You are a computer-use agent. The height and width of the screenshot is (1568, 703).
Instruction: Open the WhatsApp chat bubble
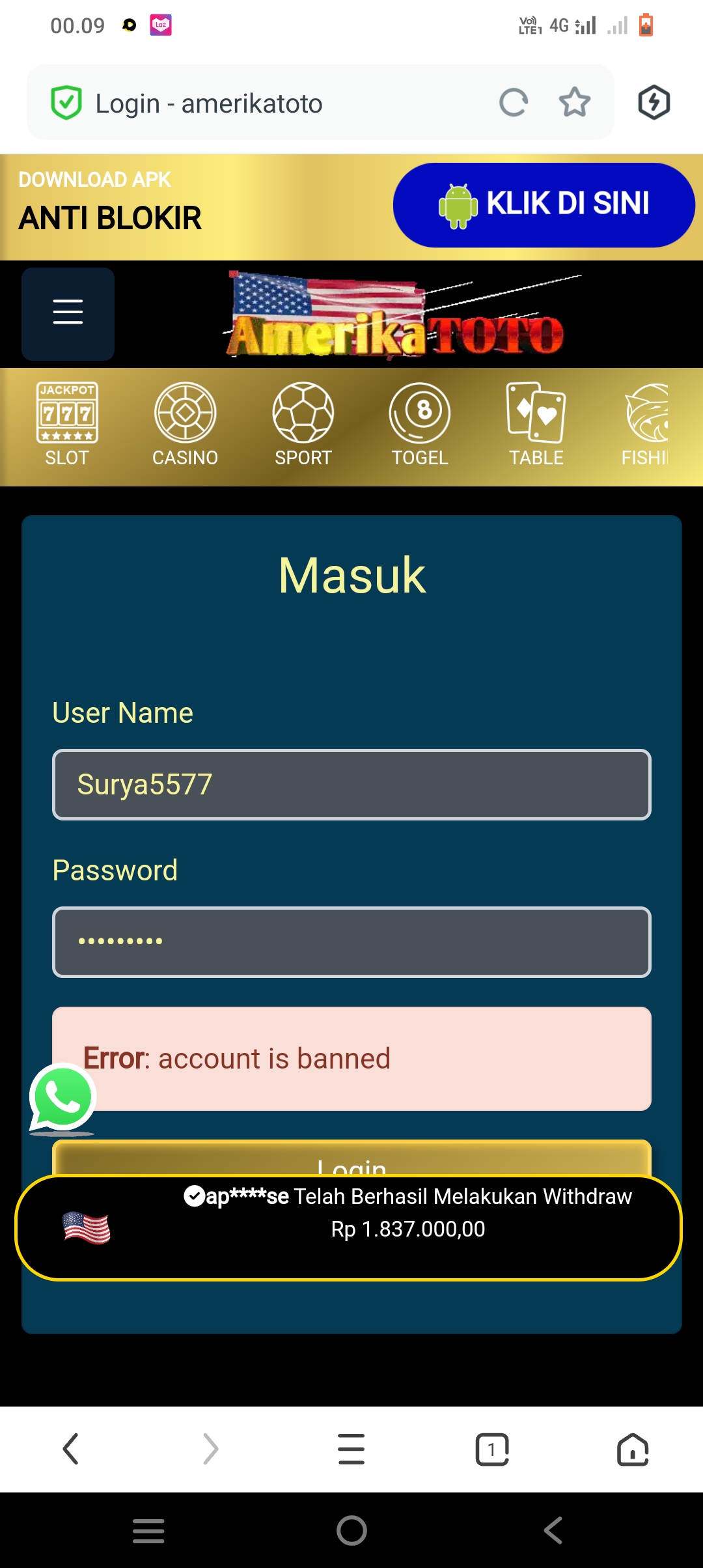tap(63, 1098)
